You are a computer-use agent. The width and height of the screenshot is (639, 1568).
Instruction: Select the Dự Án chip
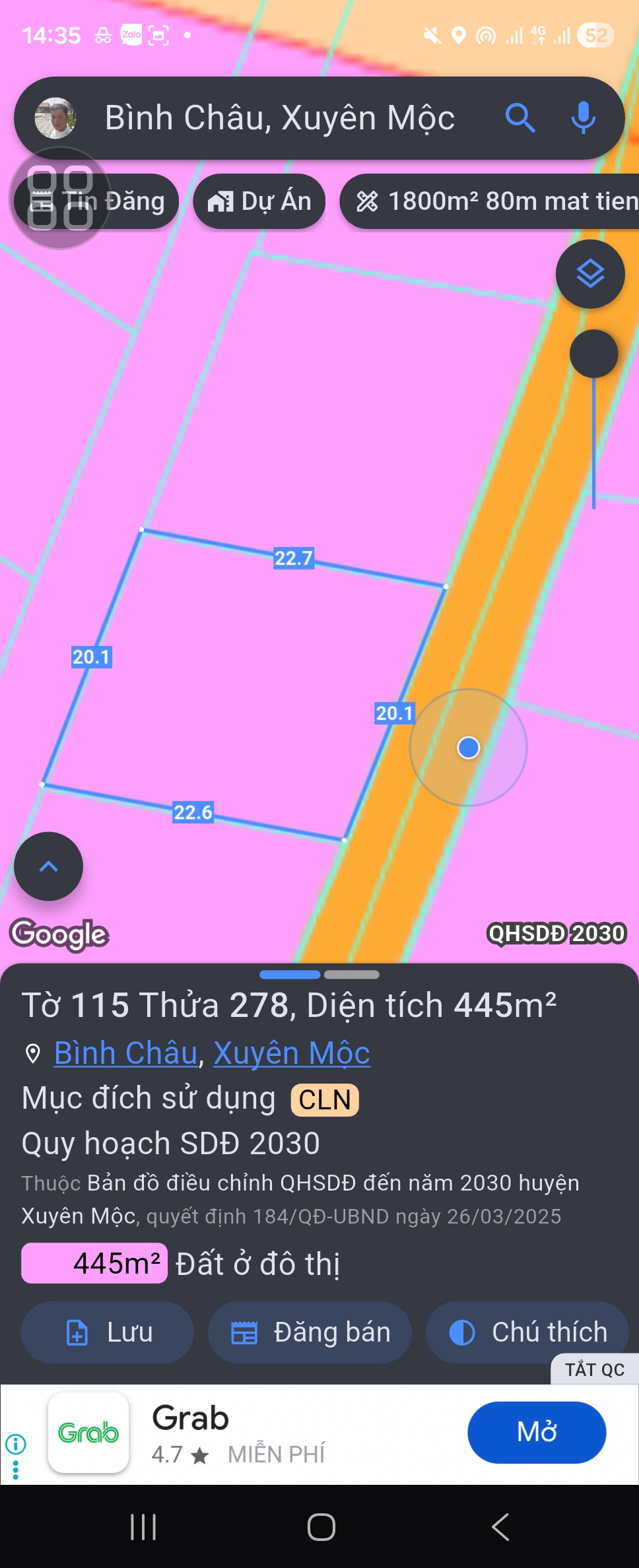pos(259,202)
